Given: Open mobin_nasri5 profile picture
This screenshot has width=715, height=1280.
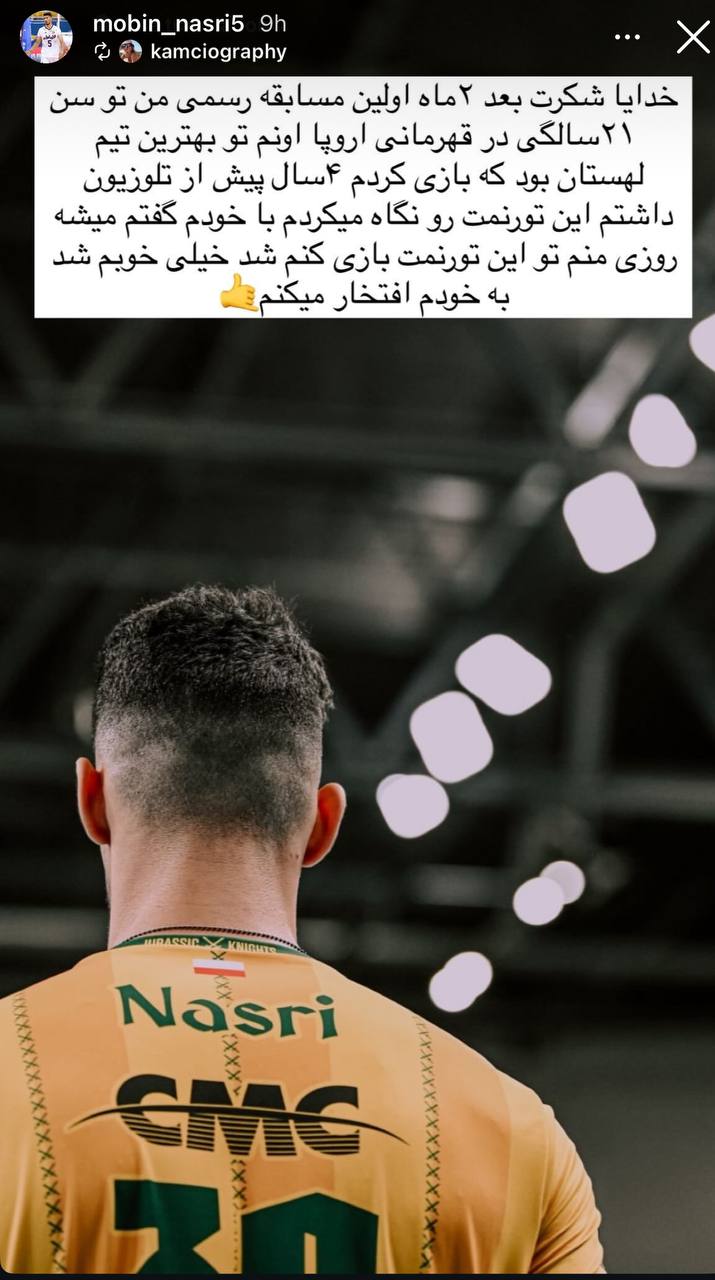Looking at the screenshot, I should 46,37.
